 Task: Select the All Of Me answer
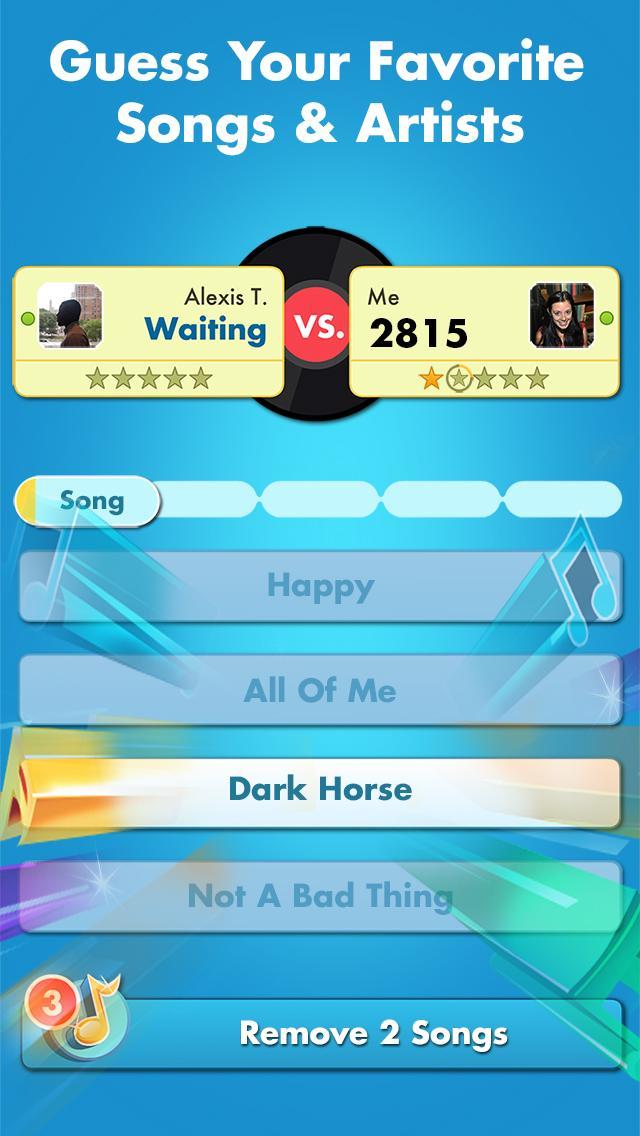pos(320,690)
